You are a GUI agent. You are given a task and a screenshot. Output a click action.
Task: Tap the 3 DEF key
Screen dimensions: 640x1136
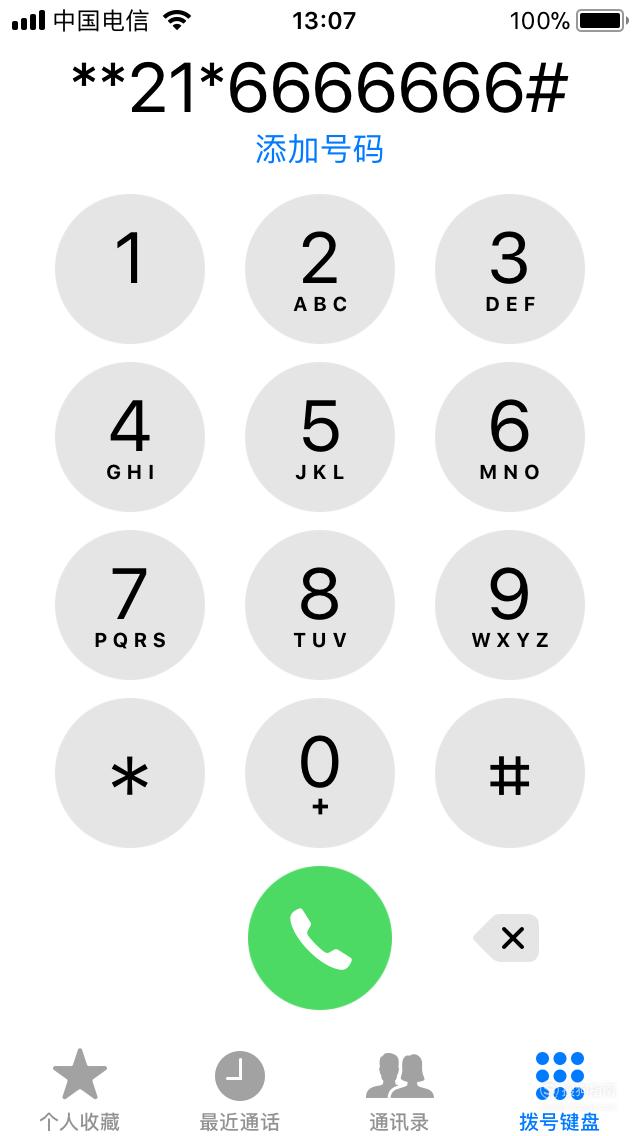click(x=510, y=269)
